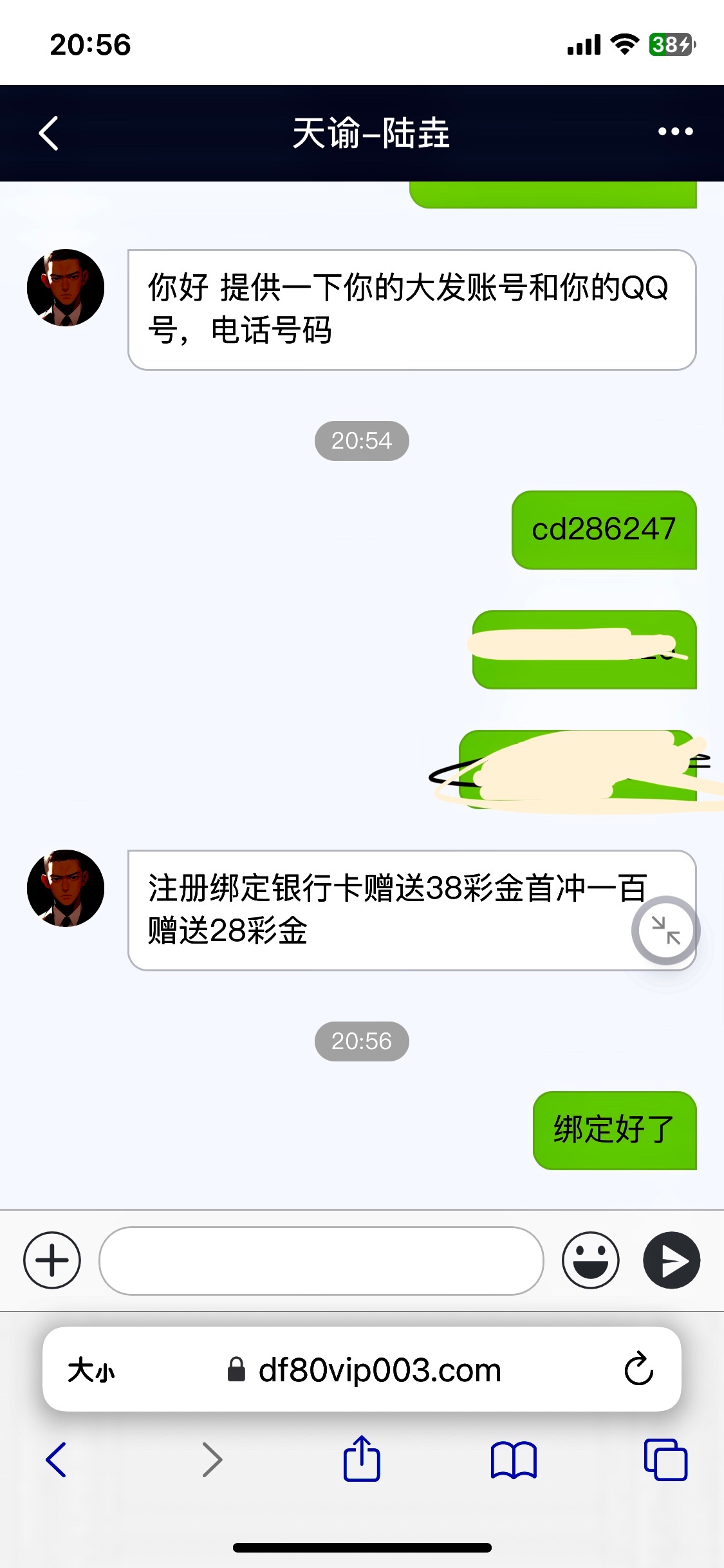Reload the current web page

tap(638, 1369)
